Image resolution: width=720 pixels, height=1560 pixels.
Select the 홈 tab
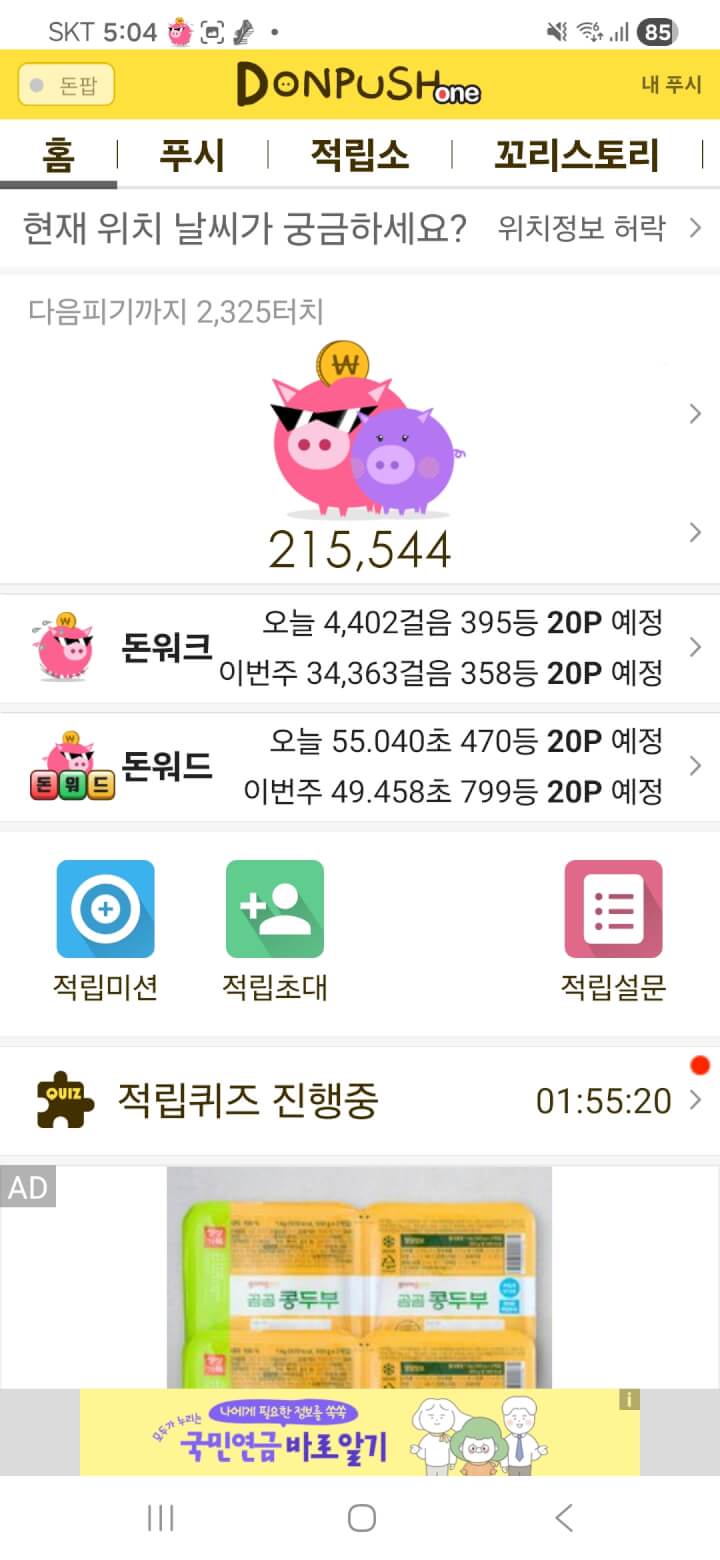(x=58, y=156)
